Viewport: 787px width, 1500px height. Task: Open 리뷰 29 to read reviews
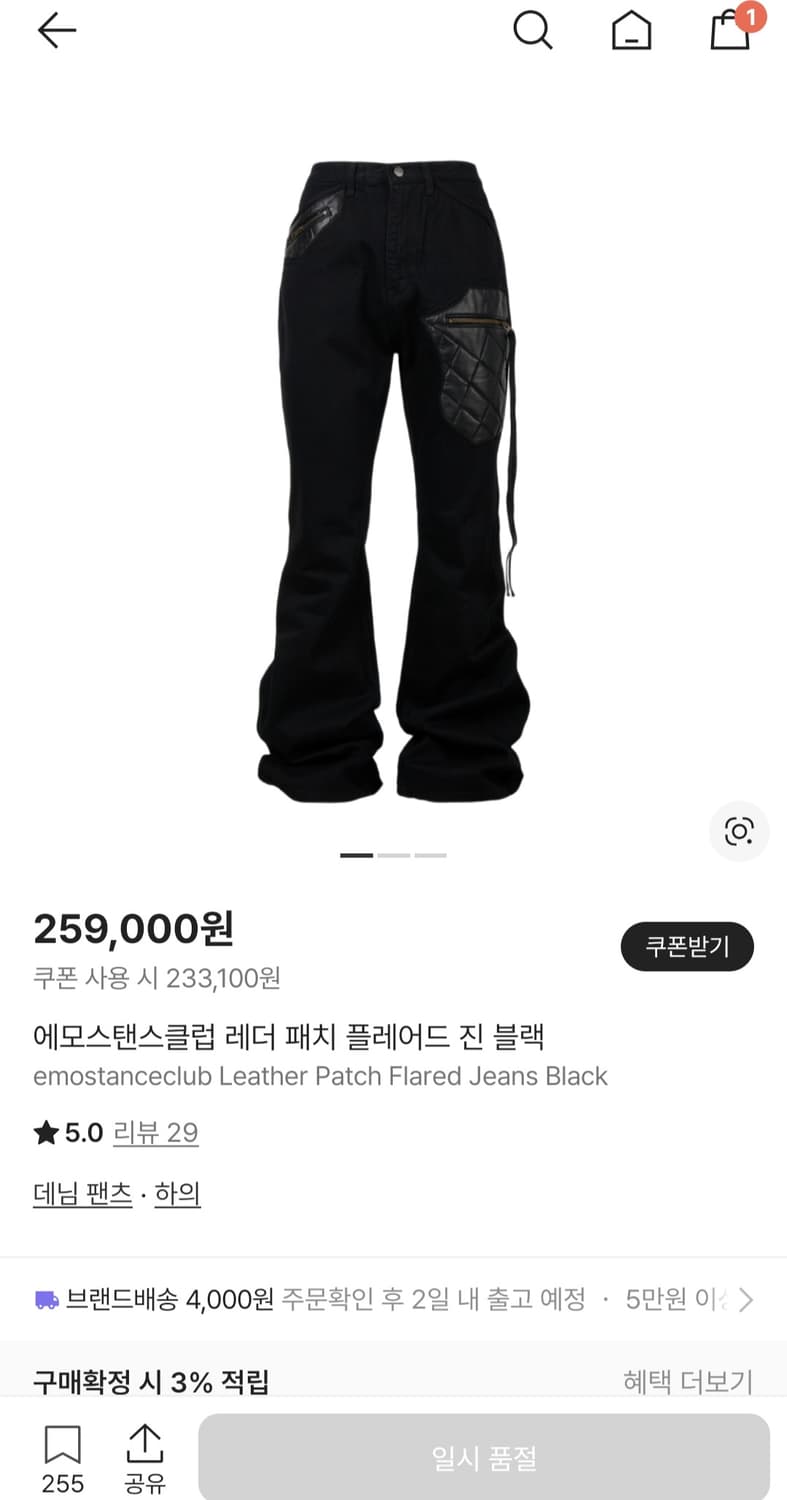tap(156, 1132)
